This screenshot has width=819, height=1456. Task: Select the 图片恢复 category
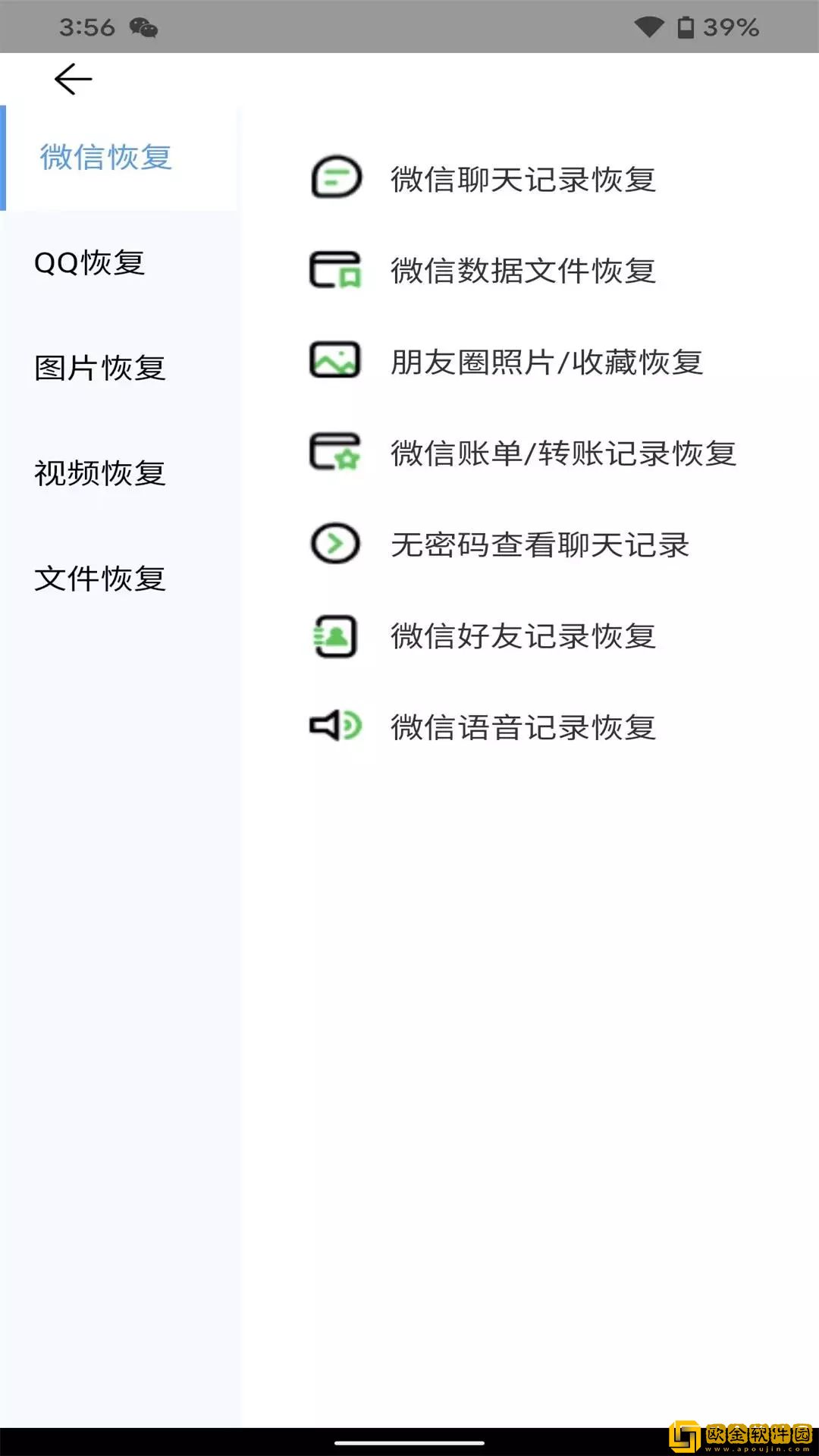pos(99,369)
